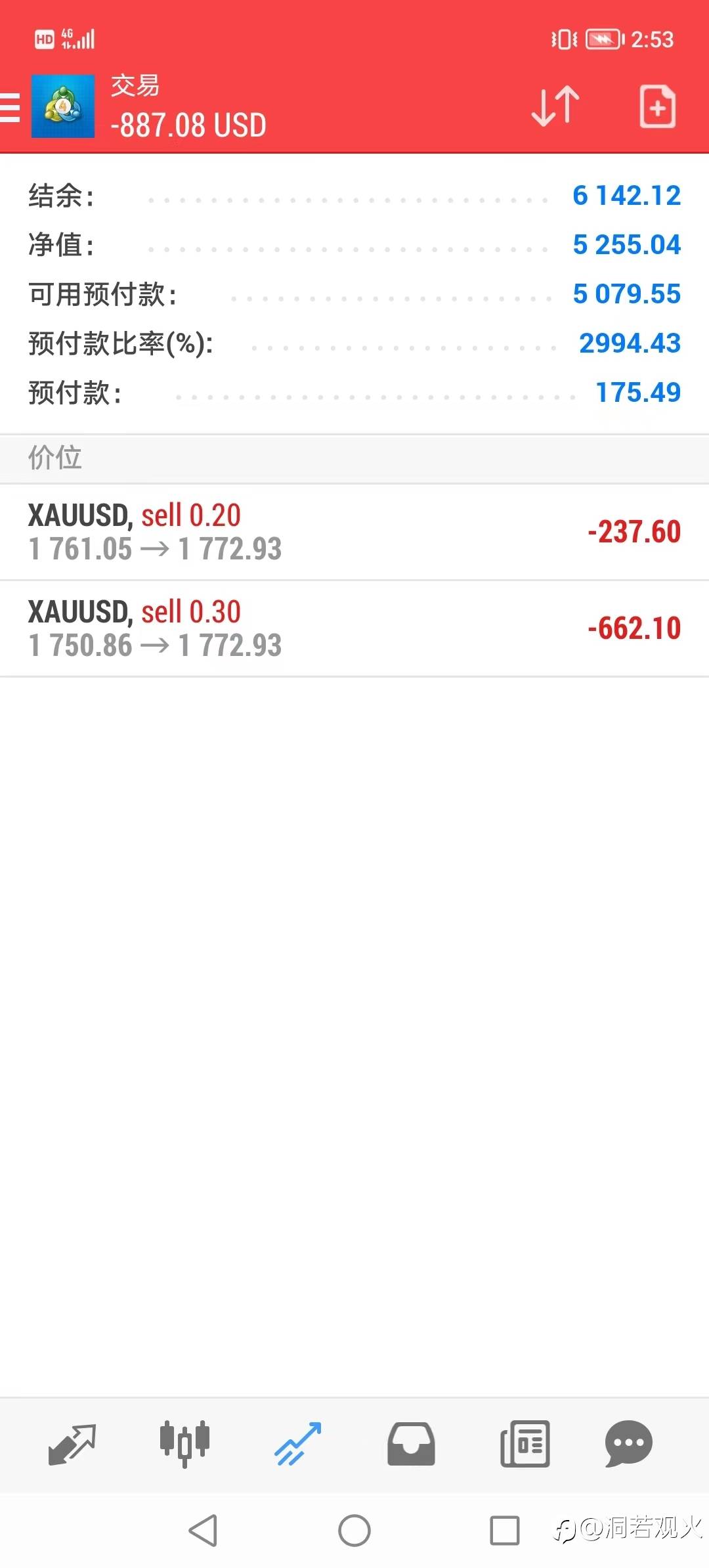Tap the system home button
The width and height of the screenshot is (709, 1568).
coord(354,1531)
